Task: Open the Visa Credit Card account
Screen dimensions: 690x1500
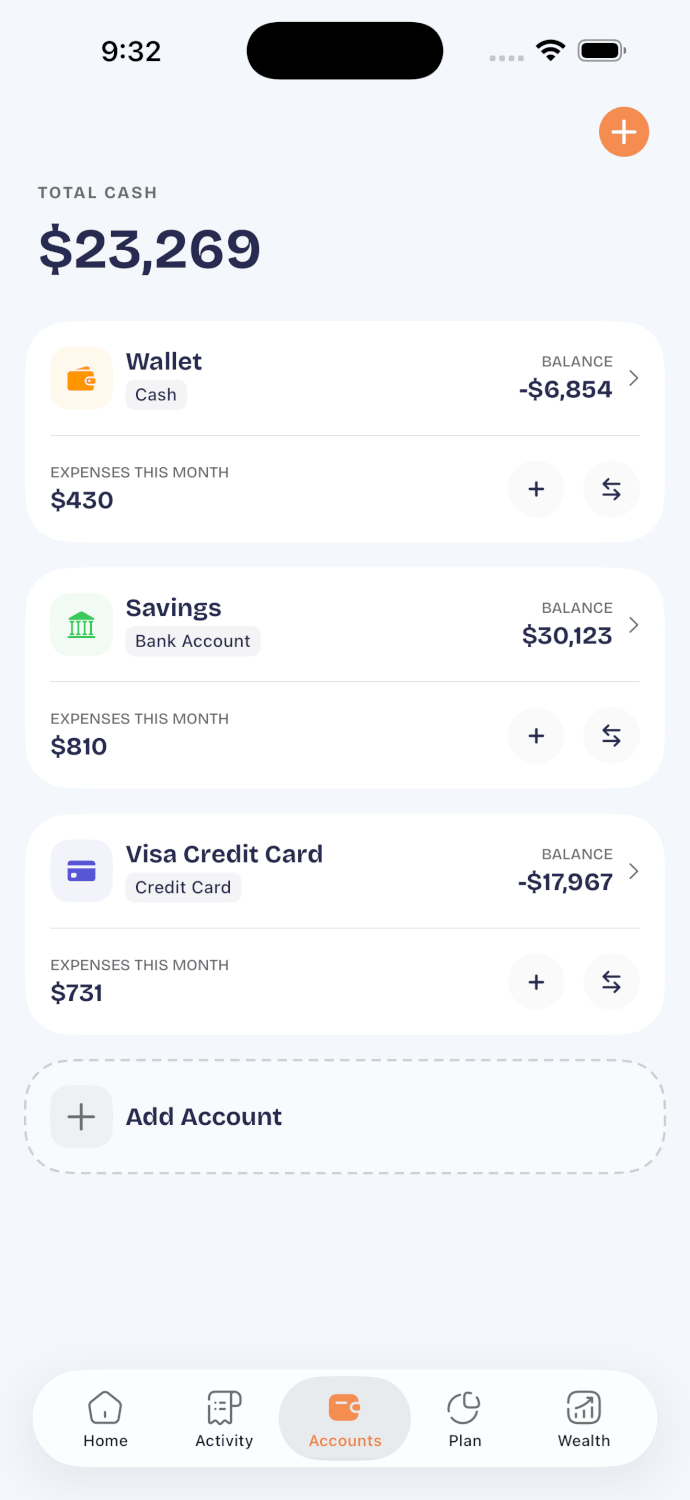Action: tap(345, 871)
